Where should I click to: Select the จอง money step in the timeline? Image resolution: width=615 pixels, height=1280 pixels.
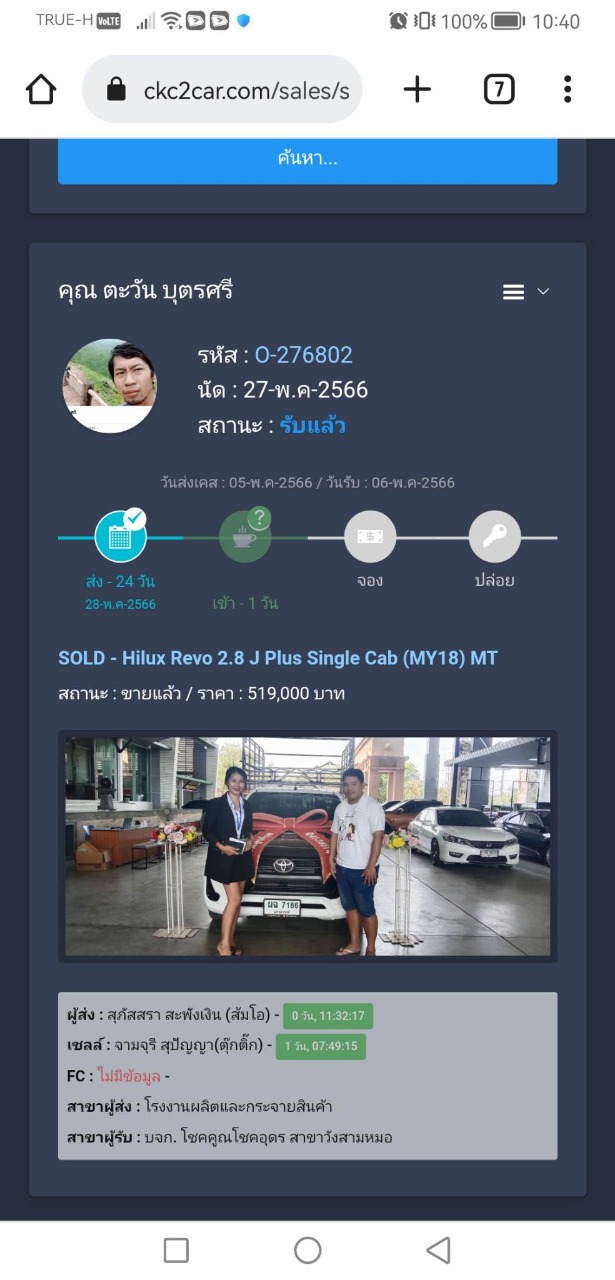coord(370,537)
